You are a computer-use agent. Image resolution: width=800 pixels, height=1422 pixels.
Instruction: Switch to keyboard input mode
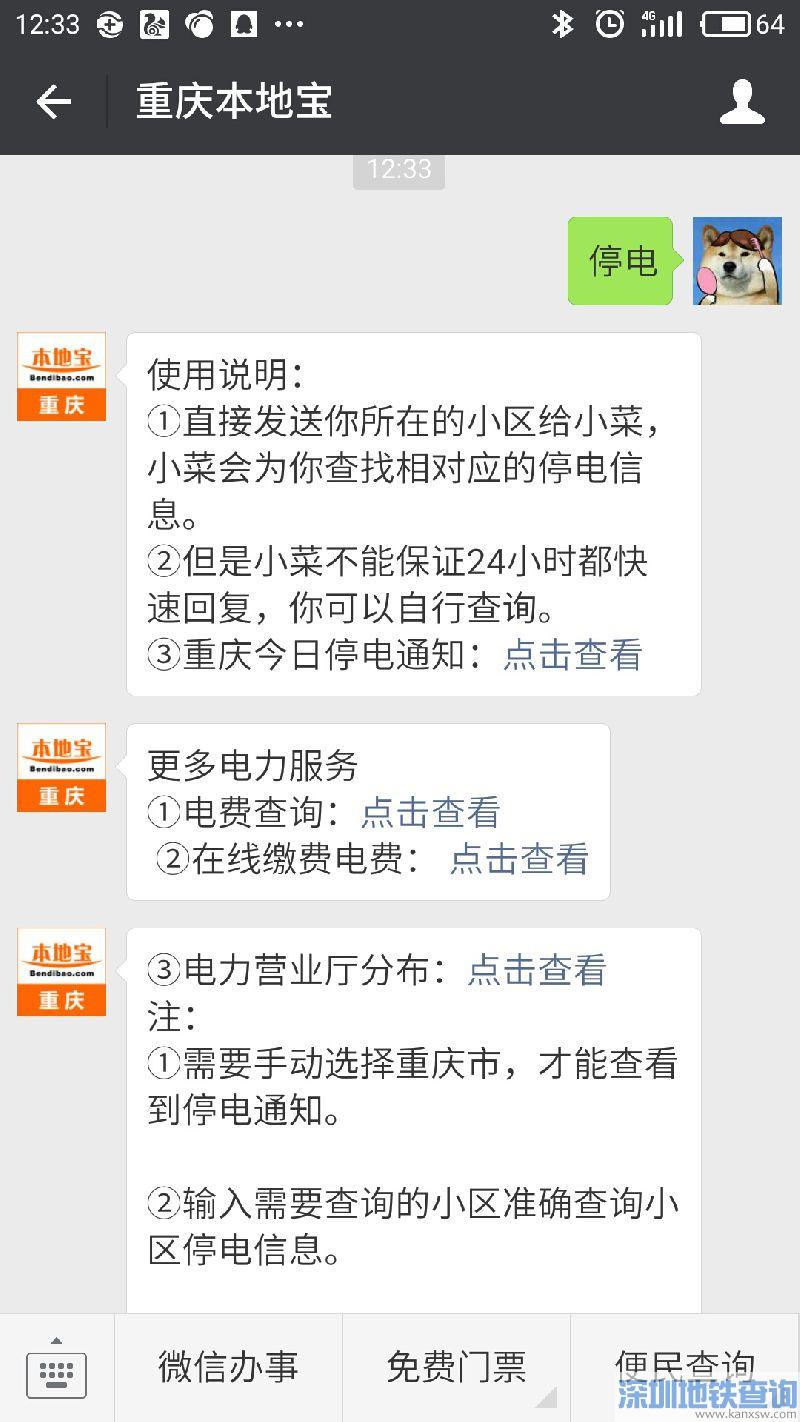coord(56,1368)
